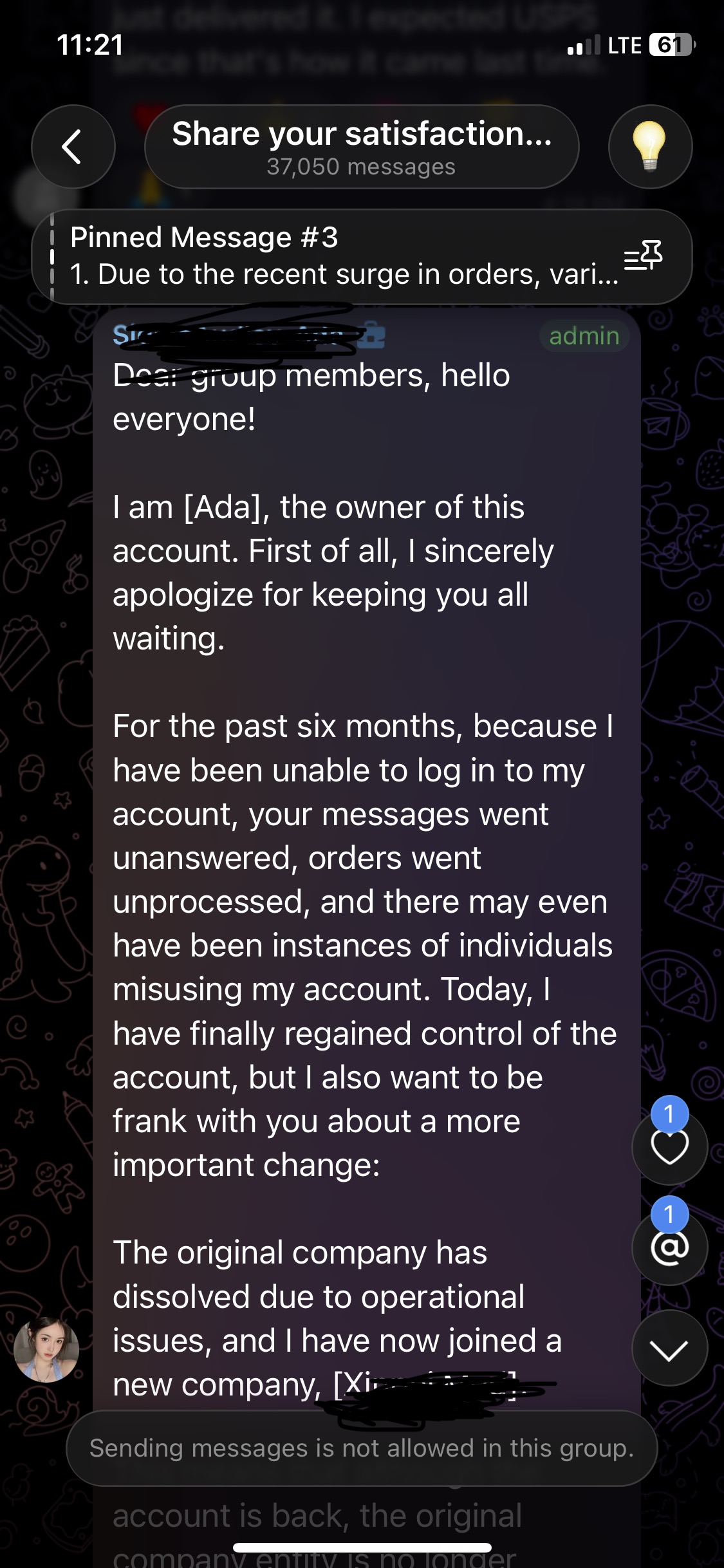Go back to the chat list
724x1568 pixels.
pos(73,147)
